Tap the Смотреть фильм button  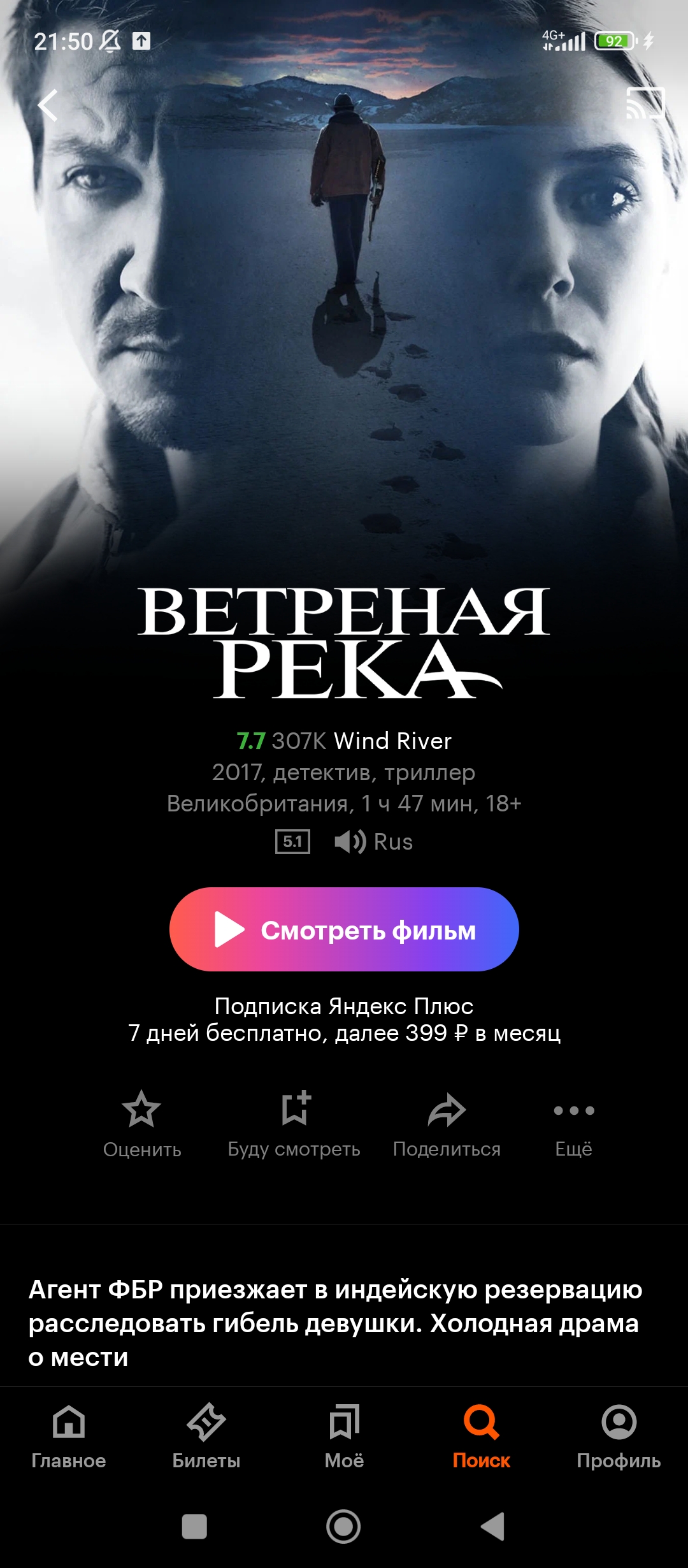pos(344,929)
